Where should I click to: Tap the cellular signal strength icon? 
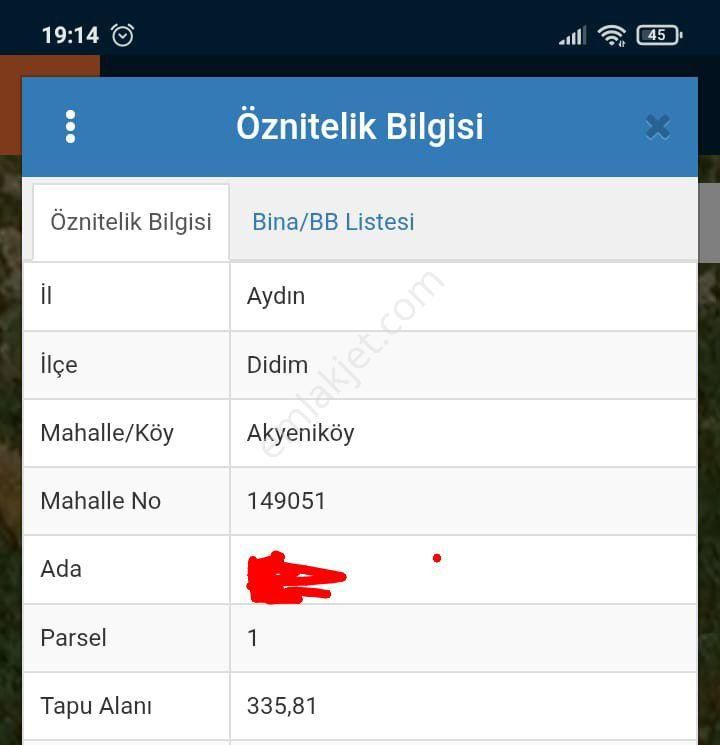(x=572, y=34)
